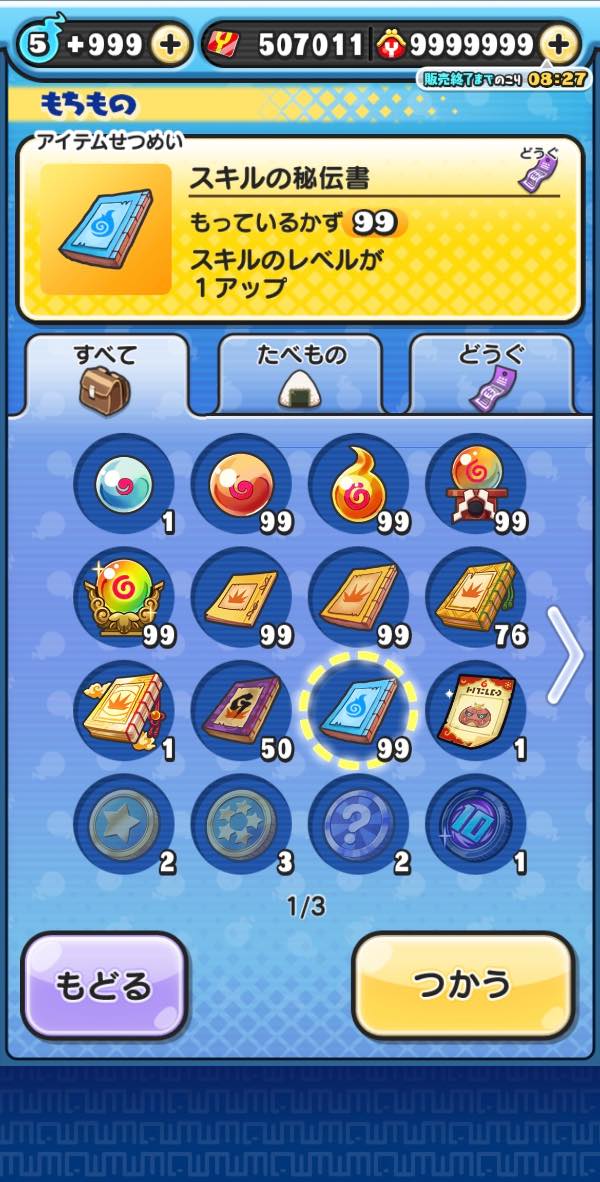Screen dimensions: 600x1182
Task: Choose the ornate gold book with count 1
Action: pos(124,710)
